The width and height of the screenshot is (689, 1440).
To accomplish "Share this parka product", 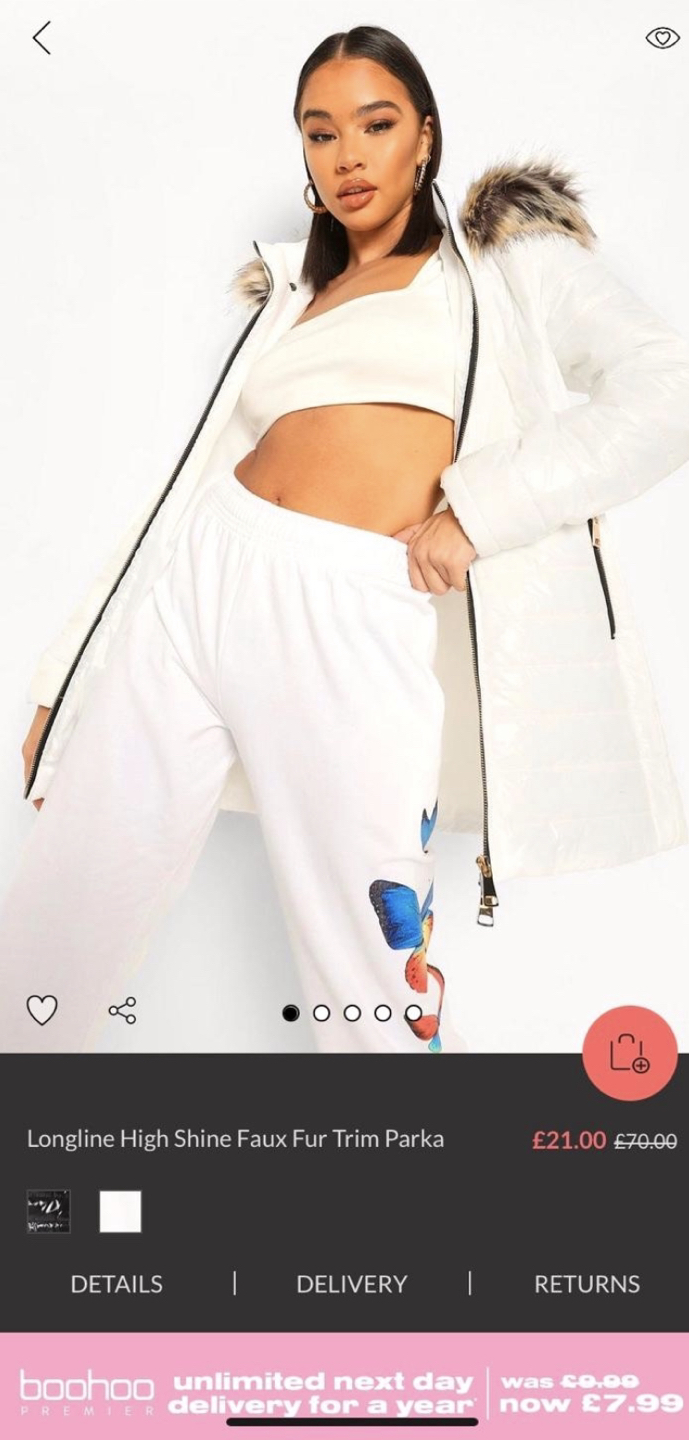I will (x=122, y=1011).
